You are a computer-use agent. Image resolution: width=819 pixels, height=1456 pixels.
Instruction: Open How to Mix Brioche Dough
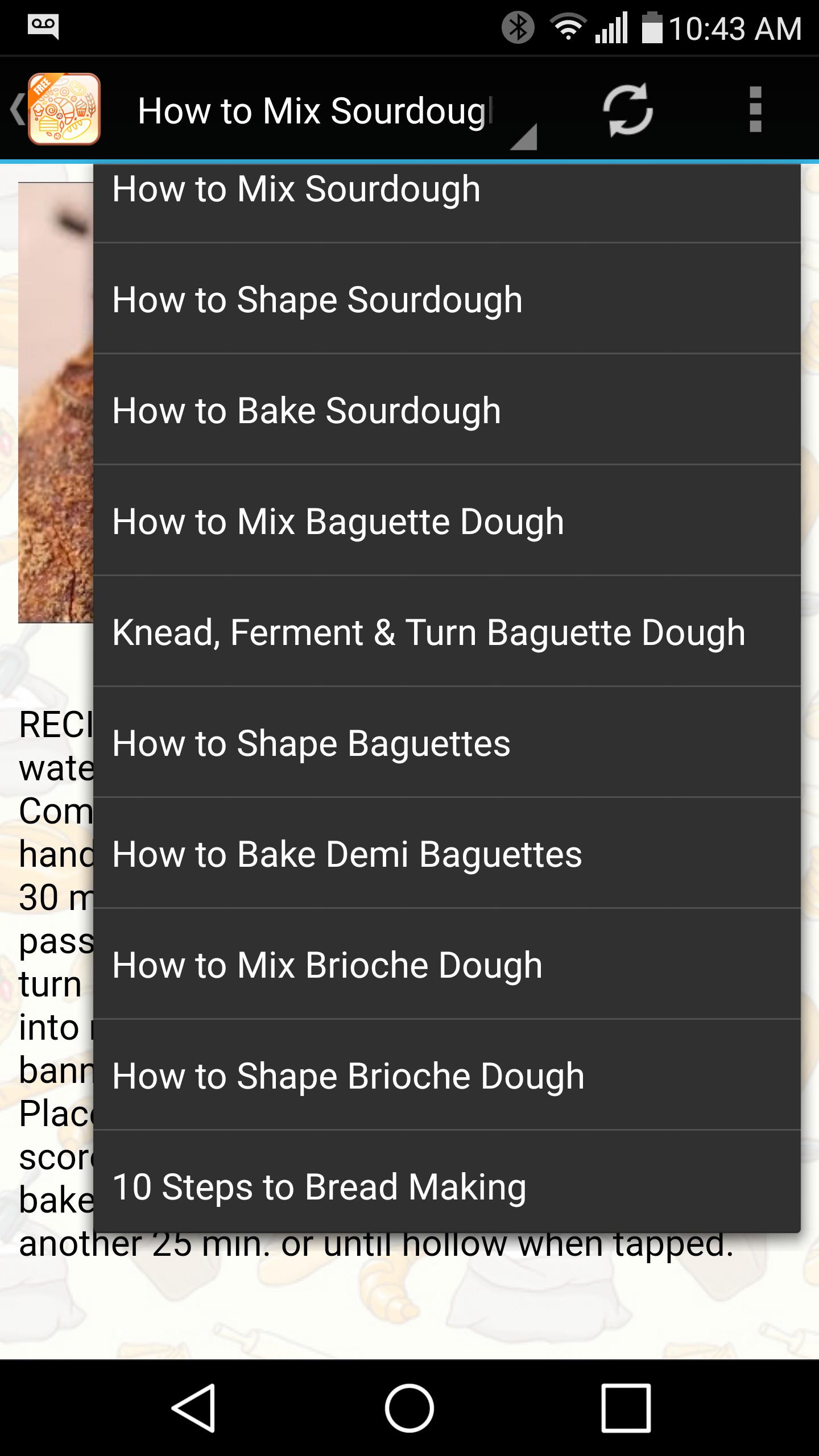click(x=447, y=964)
